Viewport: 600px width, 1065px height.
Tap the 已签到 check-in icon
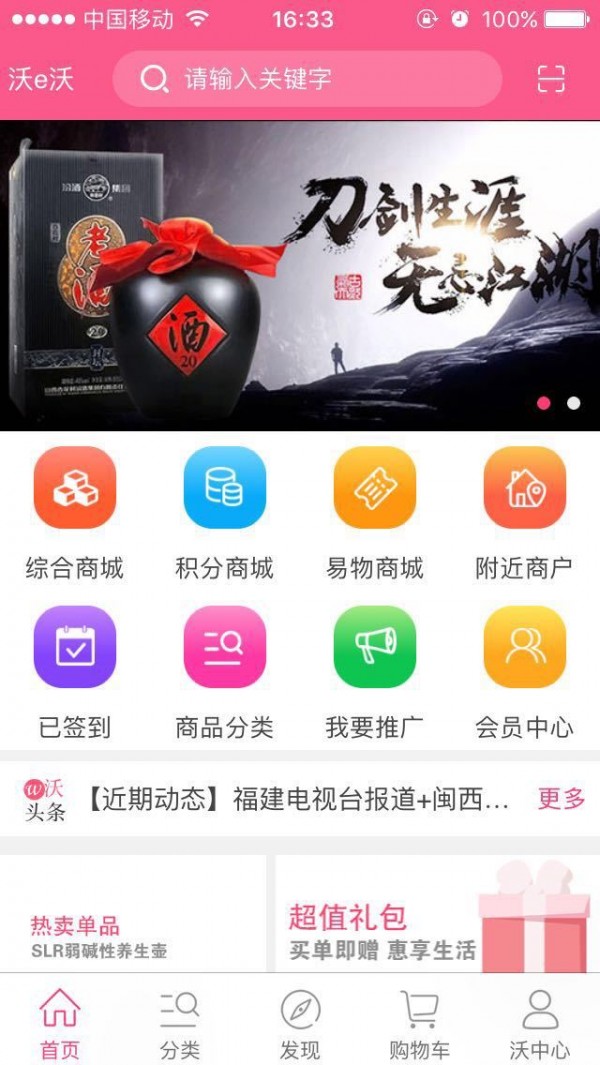point(75,647)
